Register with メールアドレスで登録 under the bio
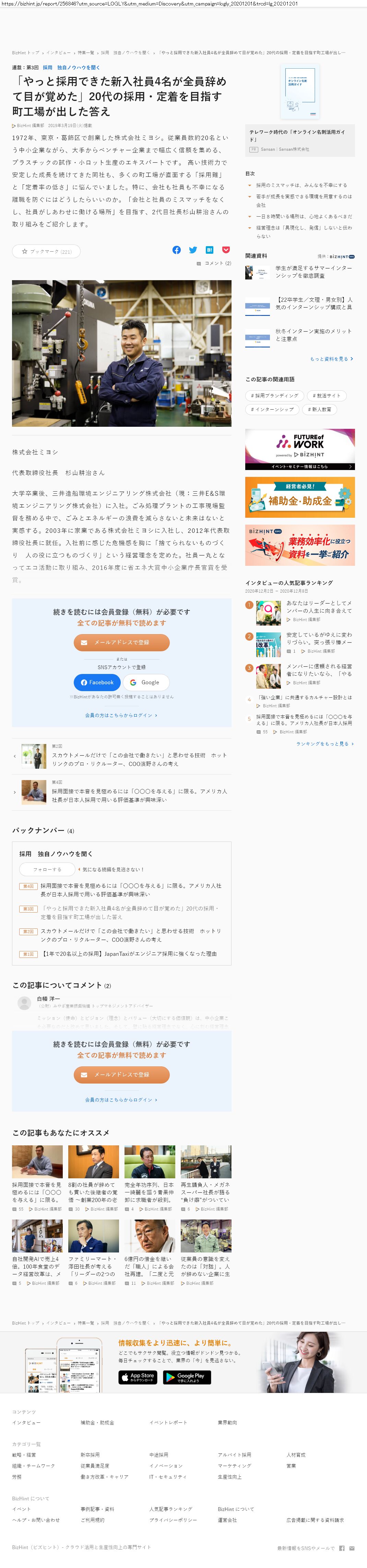367x1568 pixels. 121,642
